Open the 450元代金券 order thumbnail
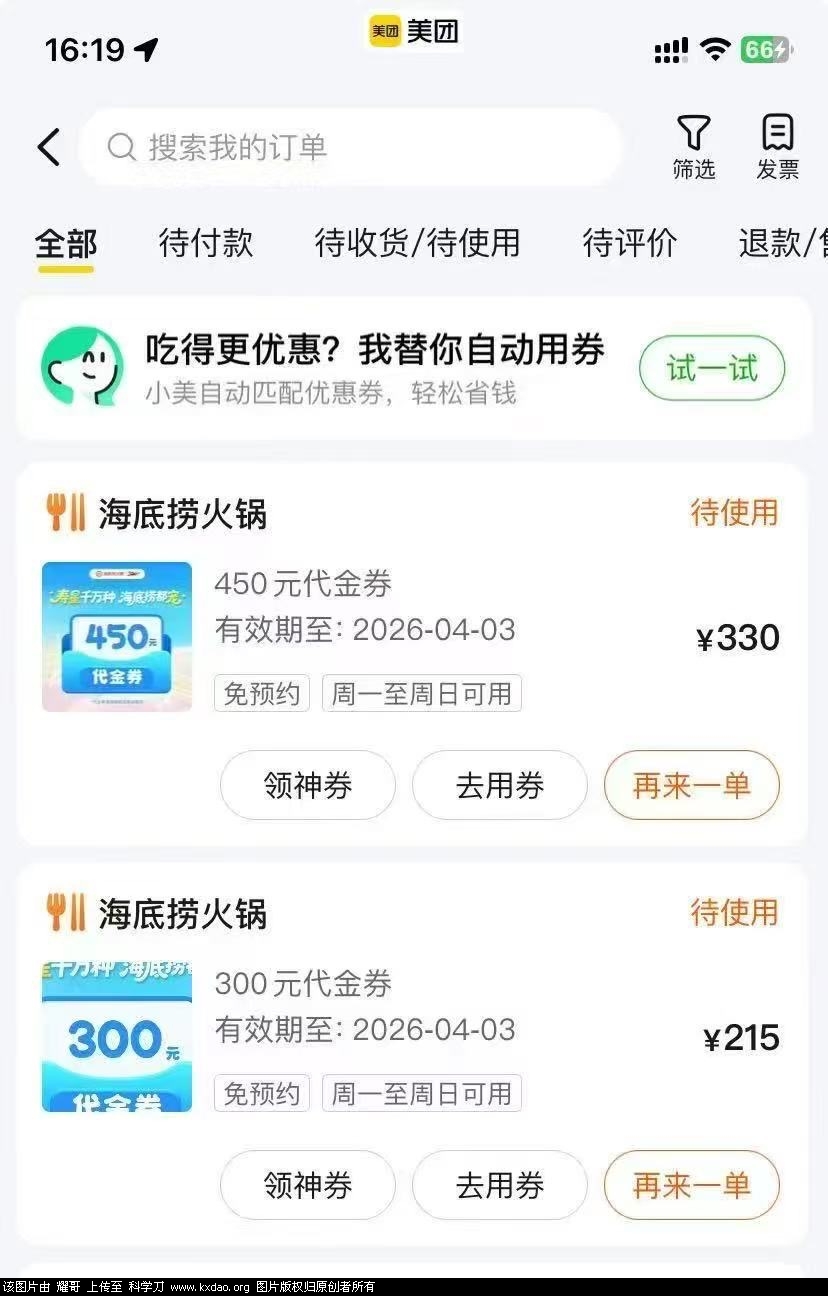828x1296 pixels. pos(117,637)
